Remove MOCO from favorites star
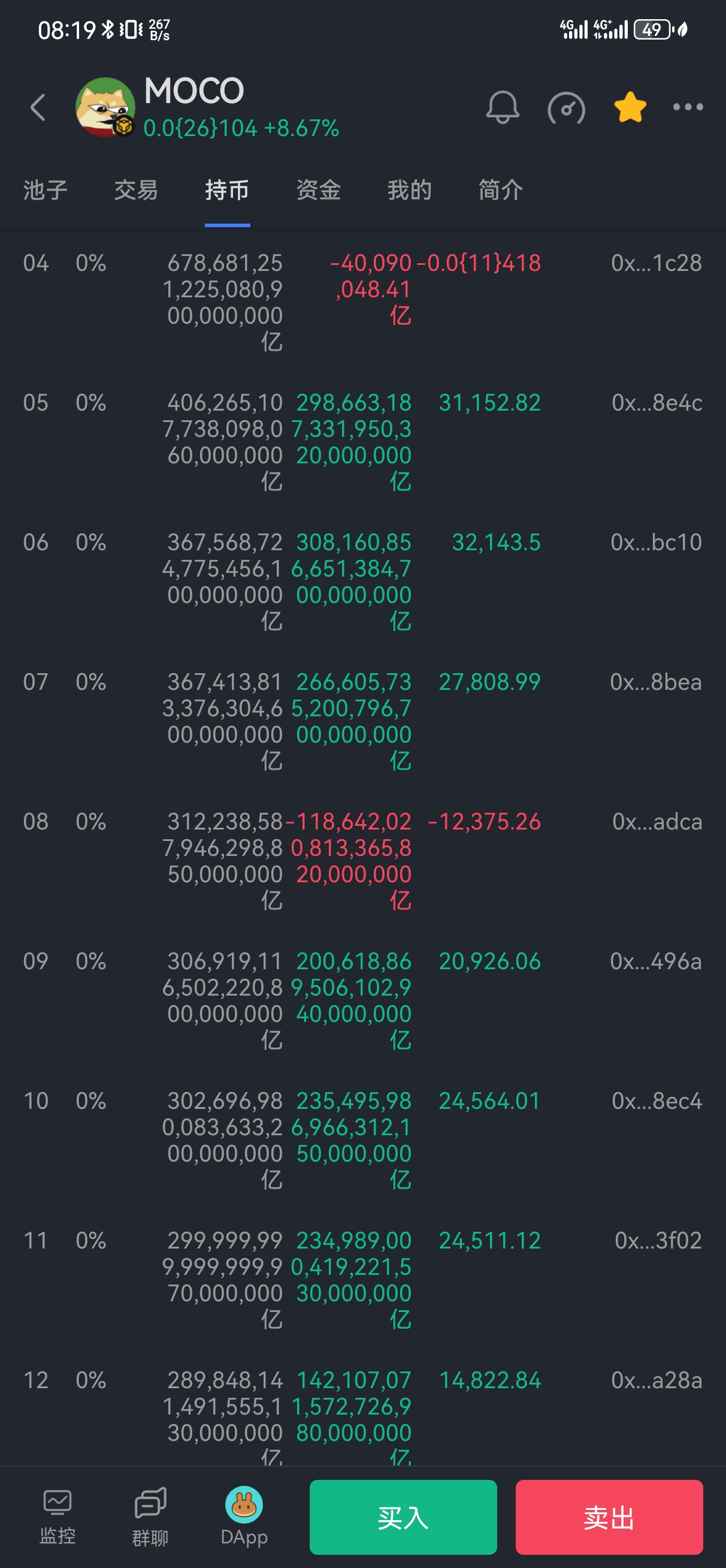 [630, 107]
